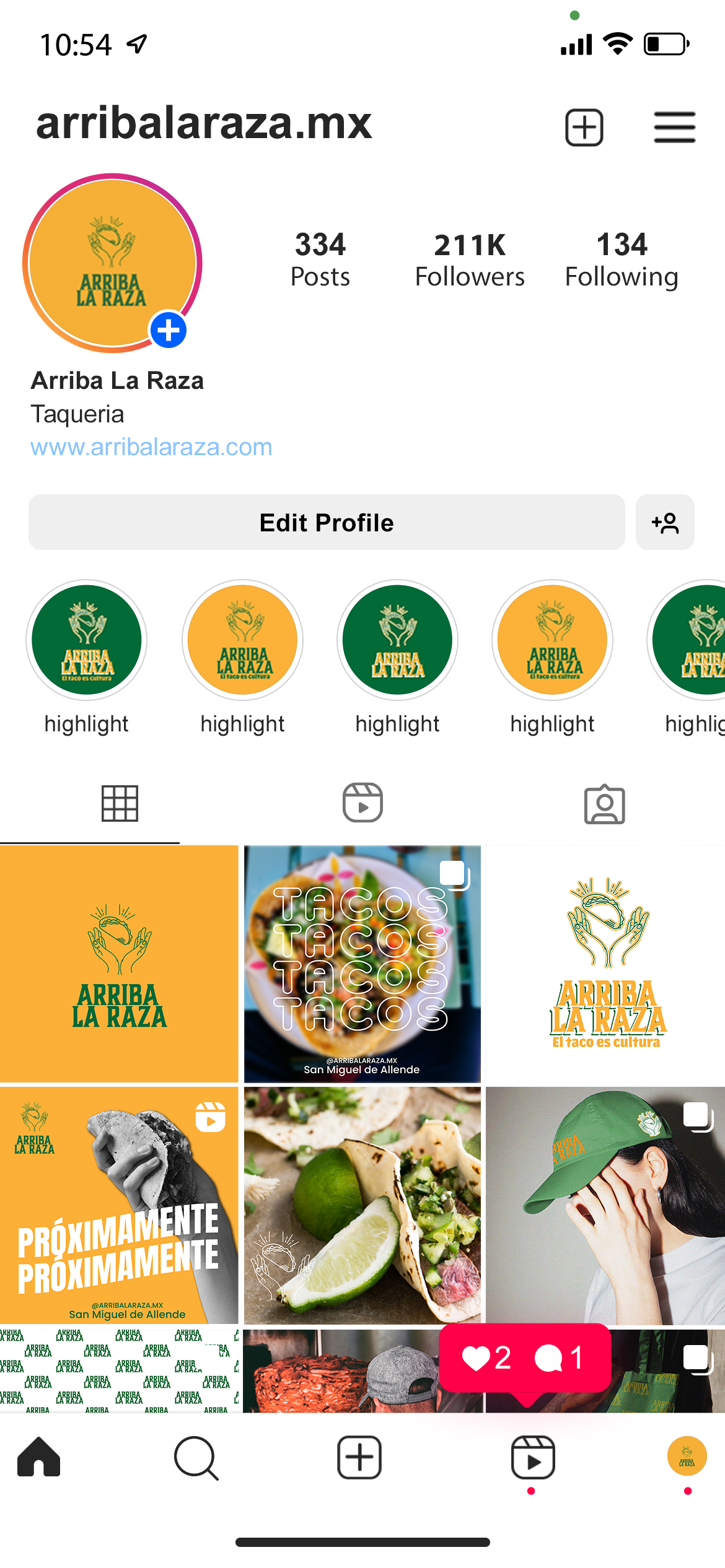725x1568 pixels.
Task: Open the hamburger menu
Action: pyautogui.click(x=674, y=128)
